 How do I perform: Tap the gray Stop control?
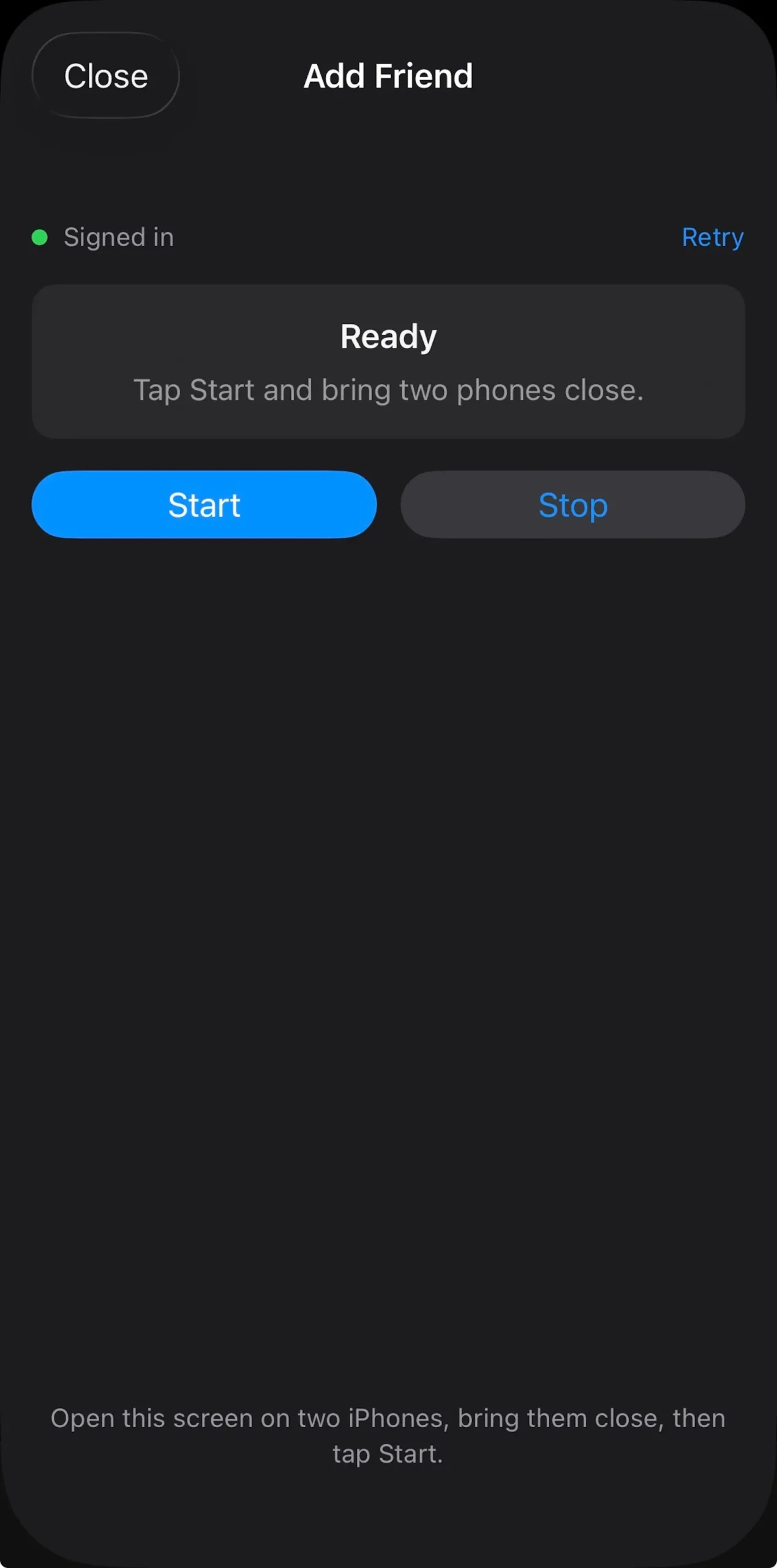tap(572, 505)
